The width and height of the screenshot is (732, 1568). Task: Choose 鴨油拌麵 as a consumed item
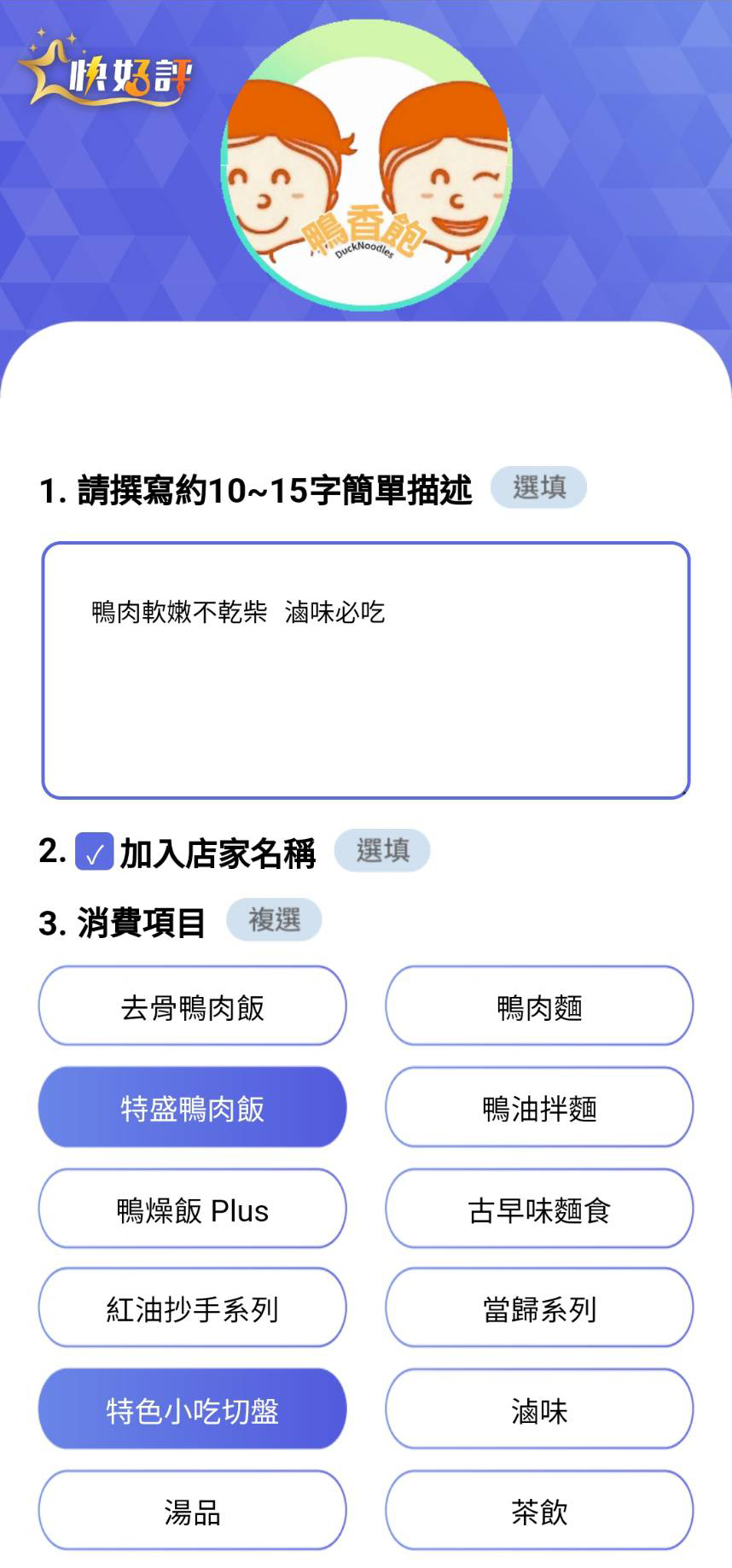(539, 1107)
